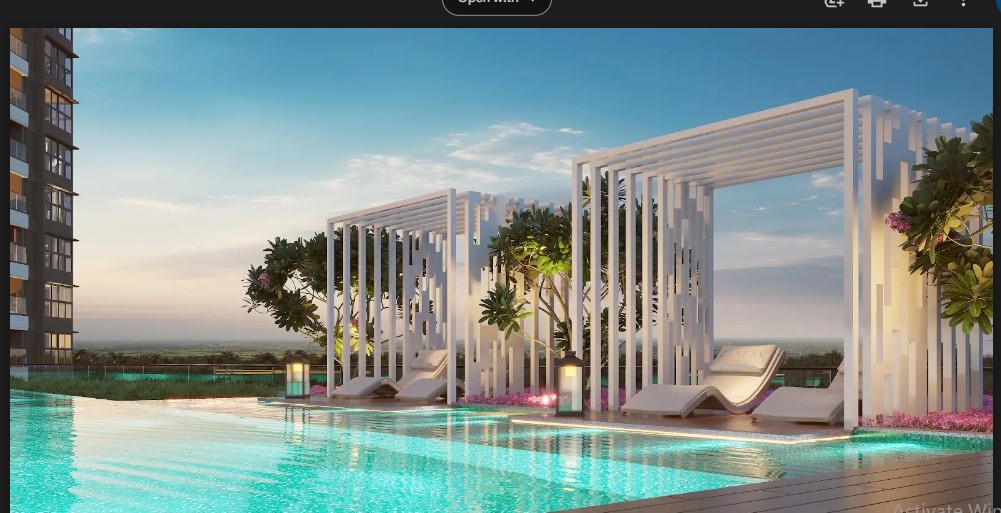Add a comment to the image
Screen dimensions: 1001x513
834,3
